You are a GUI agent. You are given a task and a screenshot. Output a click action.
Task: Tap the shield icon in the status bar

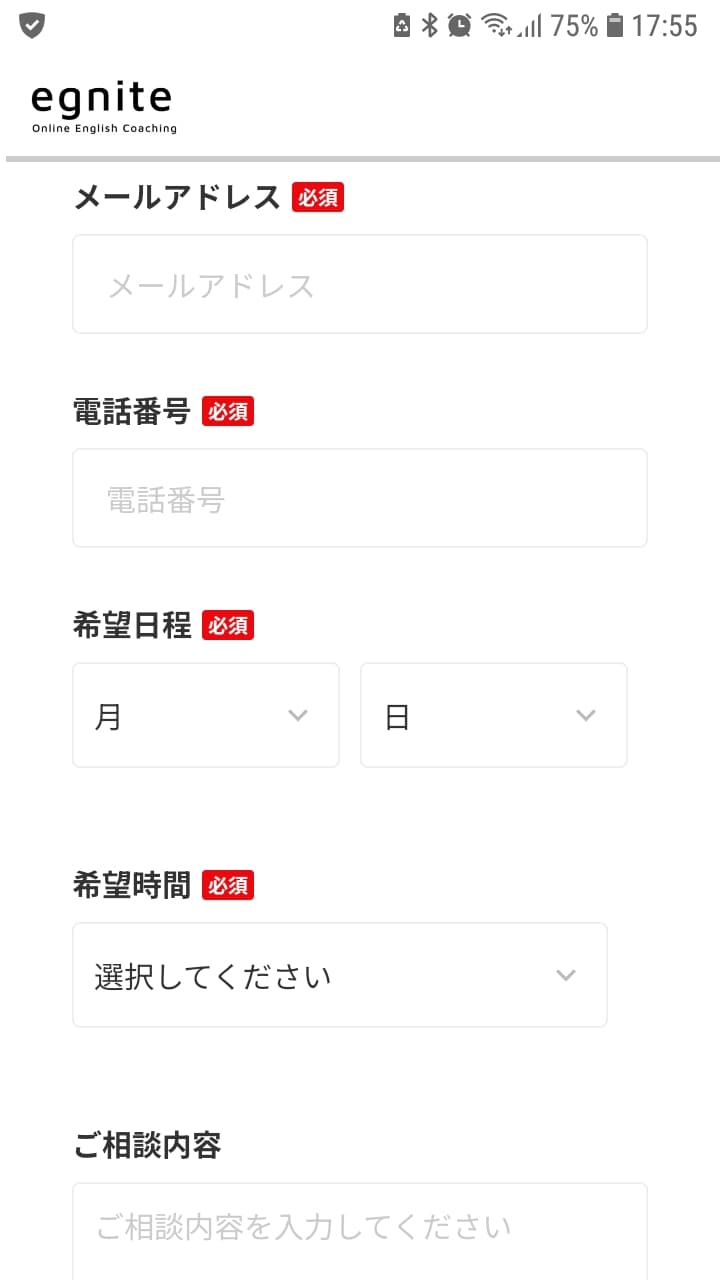coord(33,24)
